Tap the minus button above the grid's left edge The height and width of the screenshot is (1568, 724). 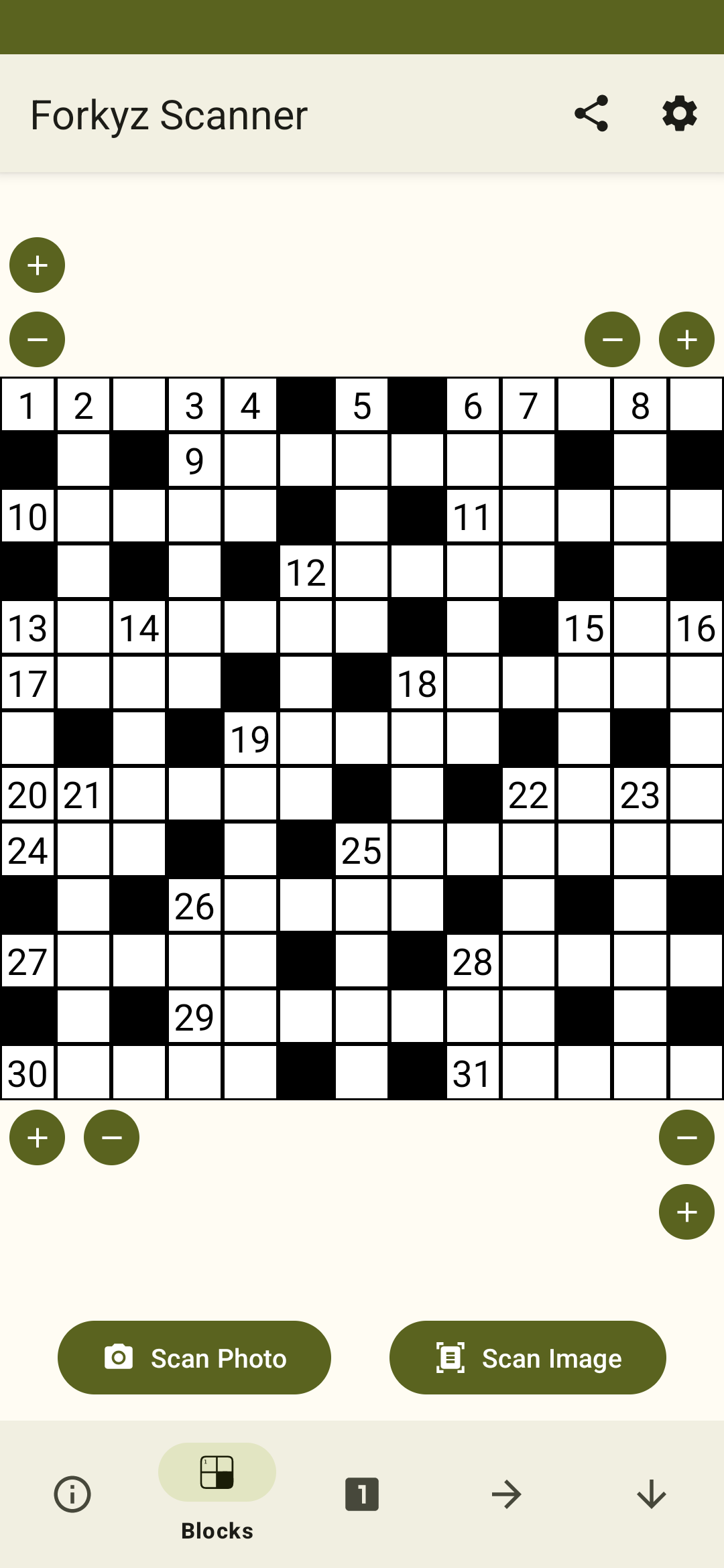coord(38,340)
